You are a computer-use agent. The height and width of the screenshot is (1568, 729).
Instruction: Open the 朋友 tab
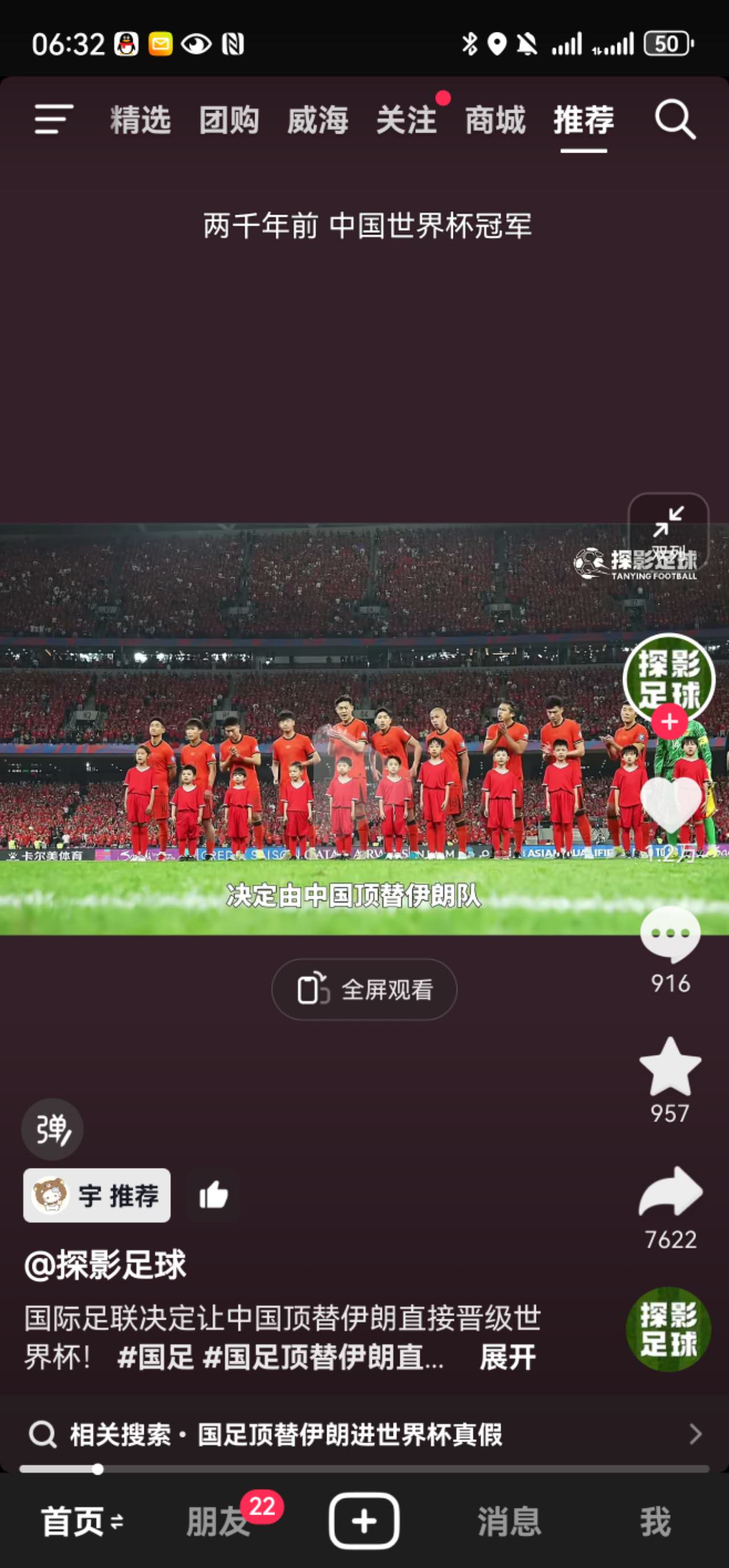(218, 1522)
